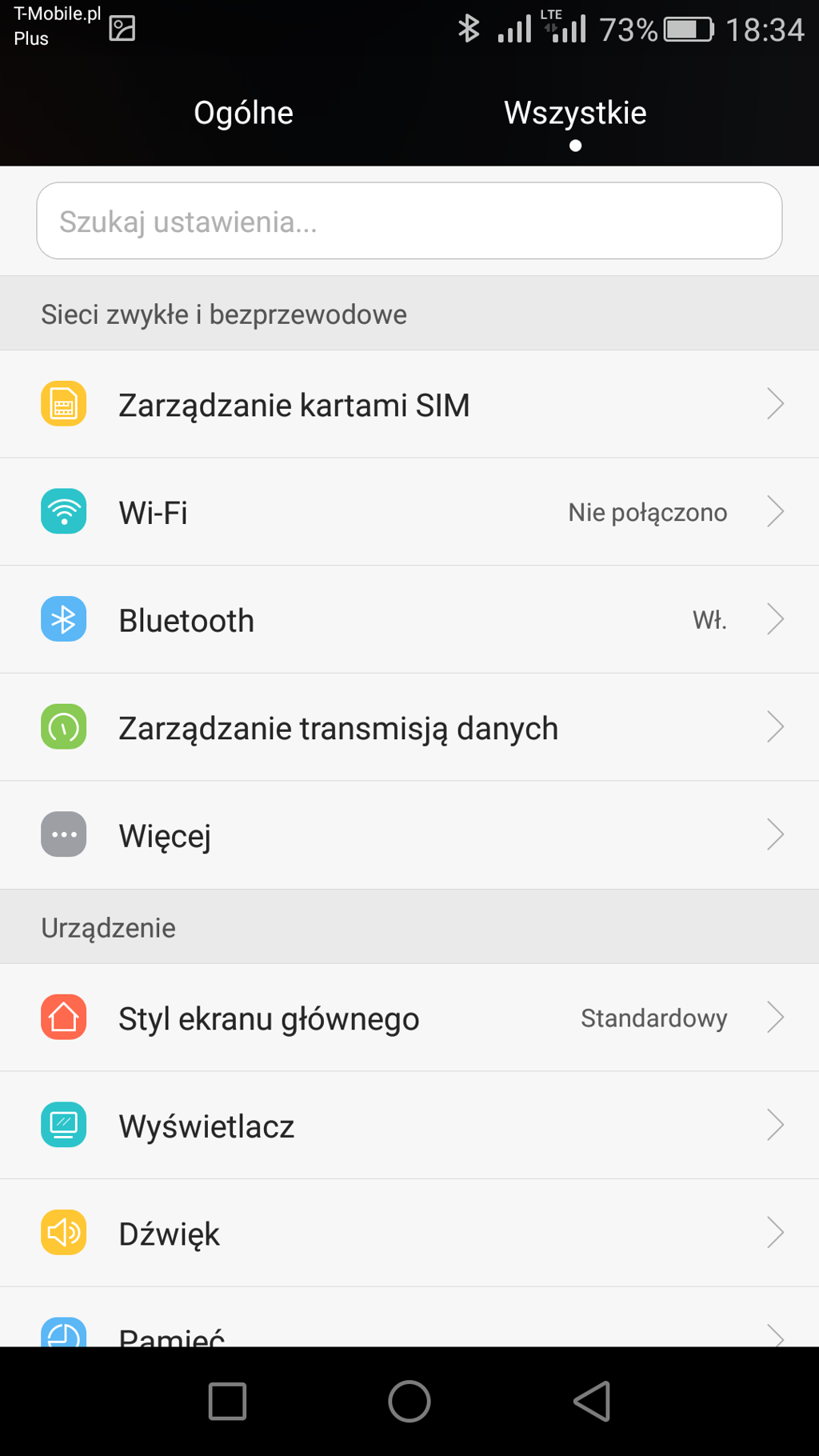This screenshot has height=1456, width=819.
Task: Switch to the Ogólne tab
Action: coord(243,113)
